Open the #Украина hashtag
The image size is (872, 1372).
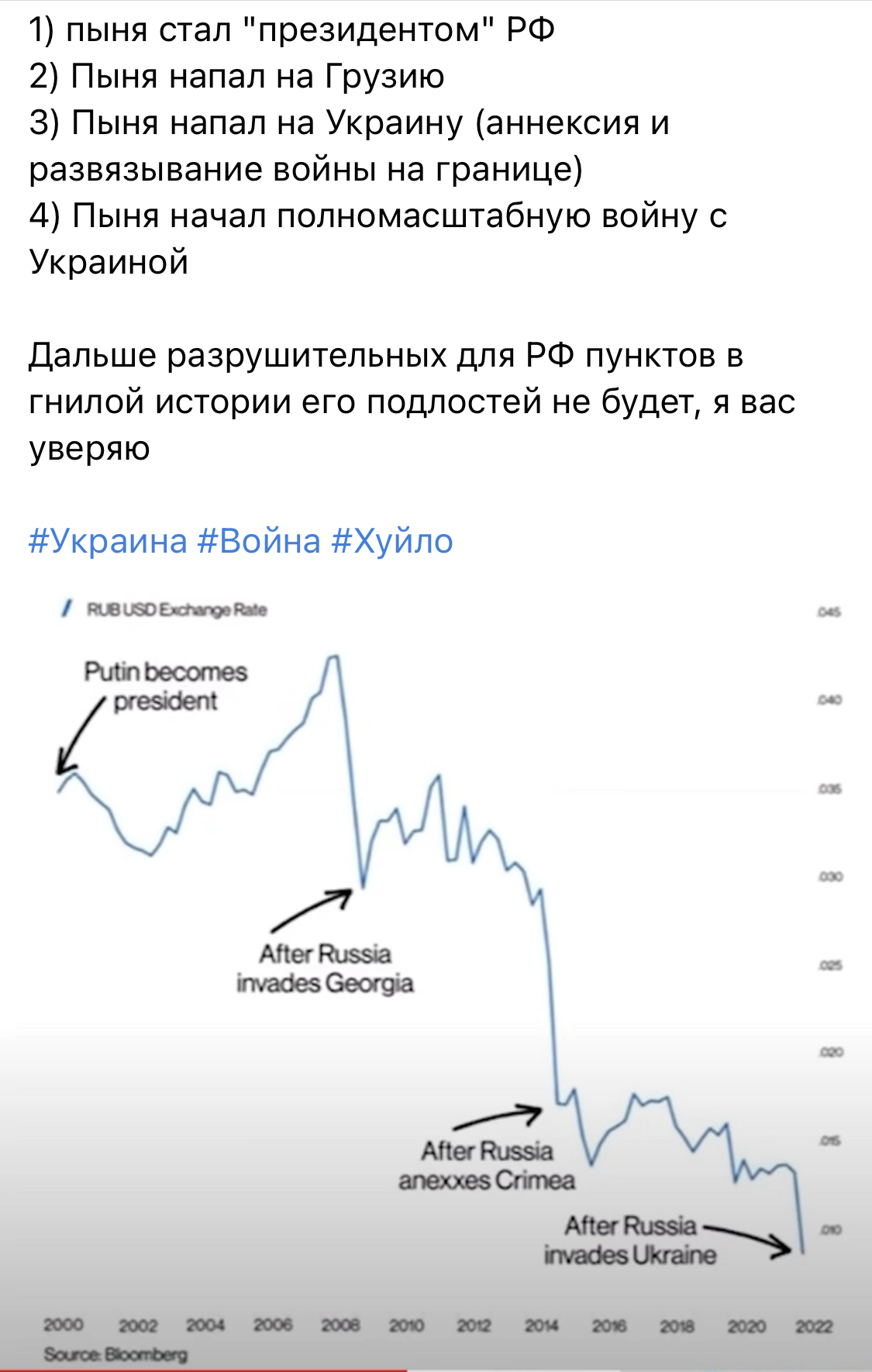pos(108,541)
